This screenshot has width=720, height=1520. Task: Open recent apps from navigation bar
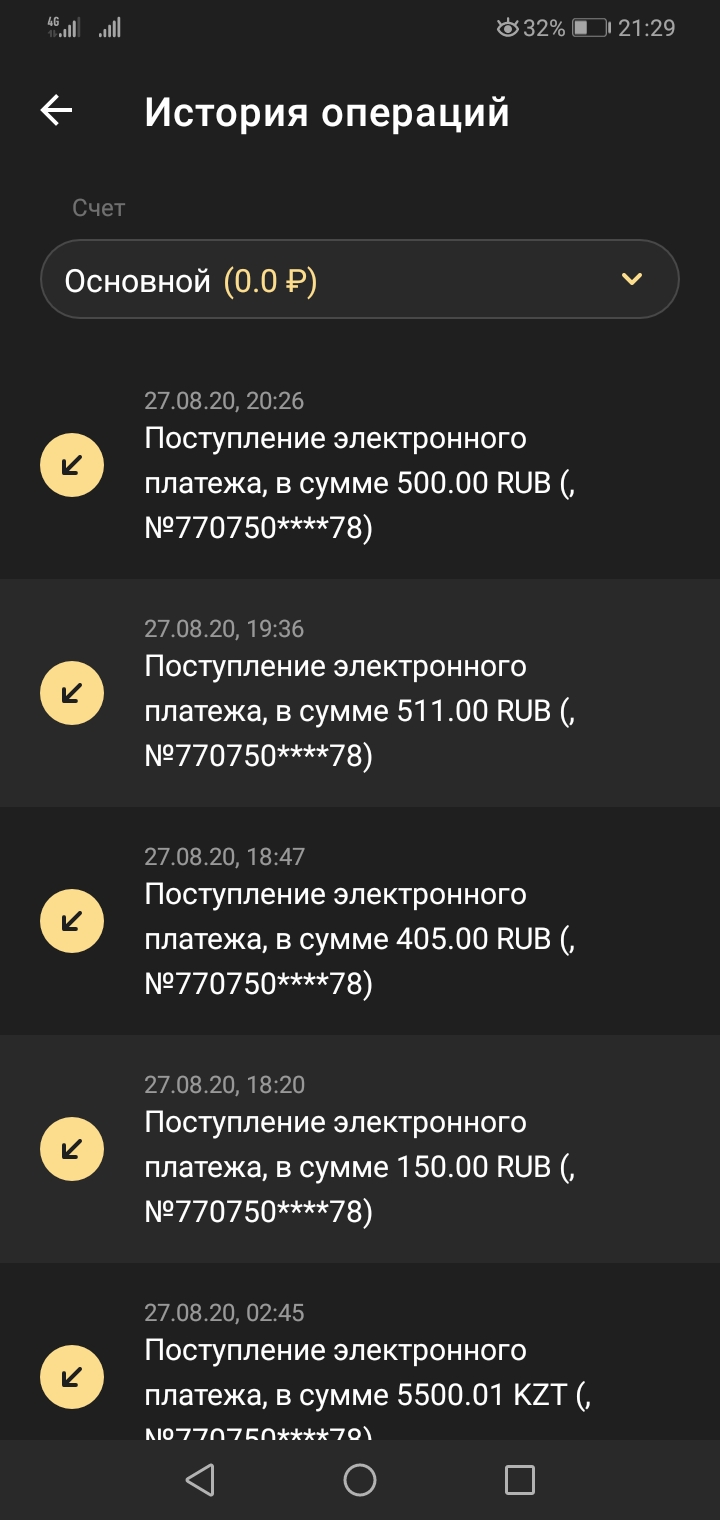(520, 1480)
